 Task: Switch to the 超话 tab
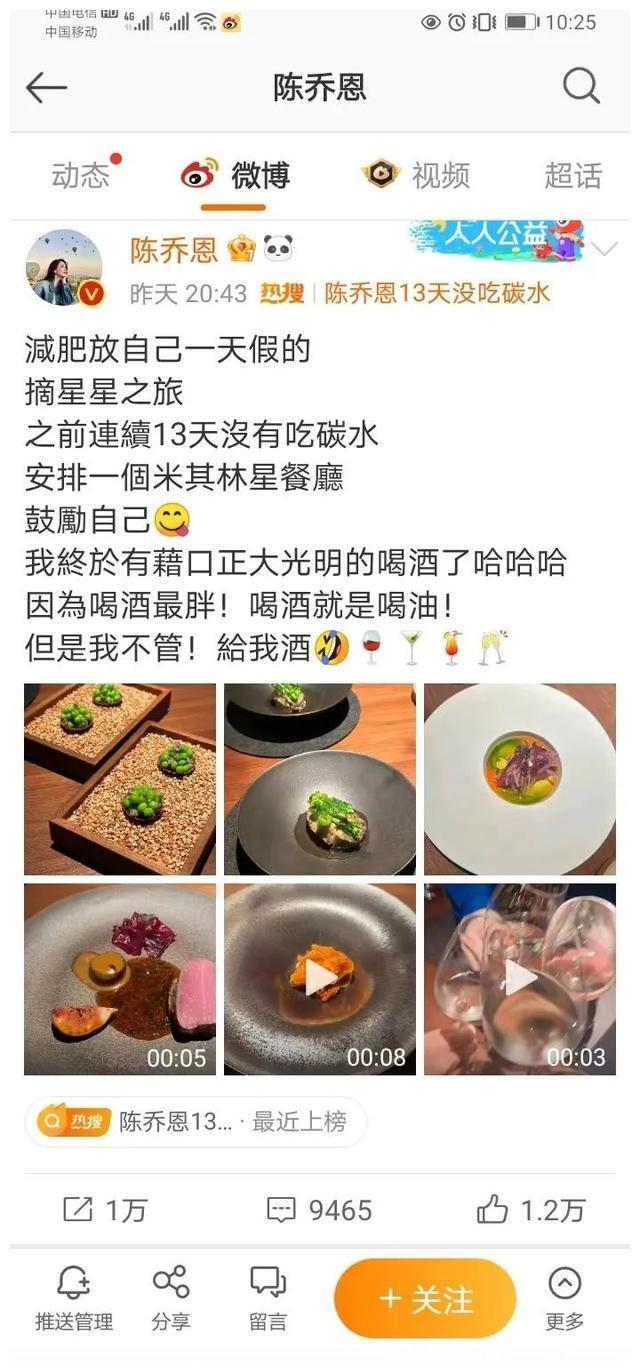click(x=573, y=176)
